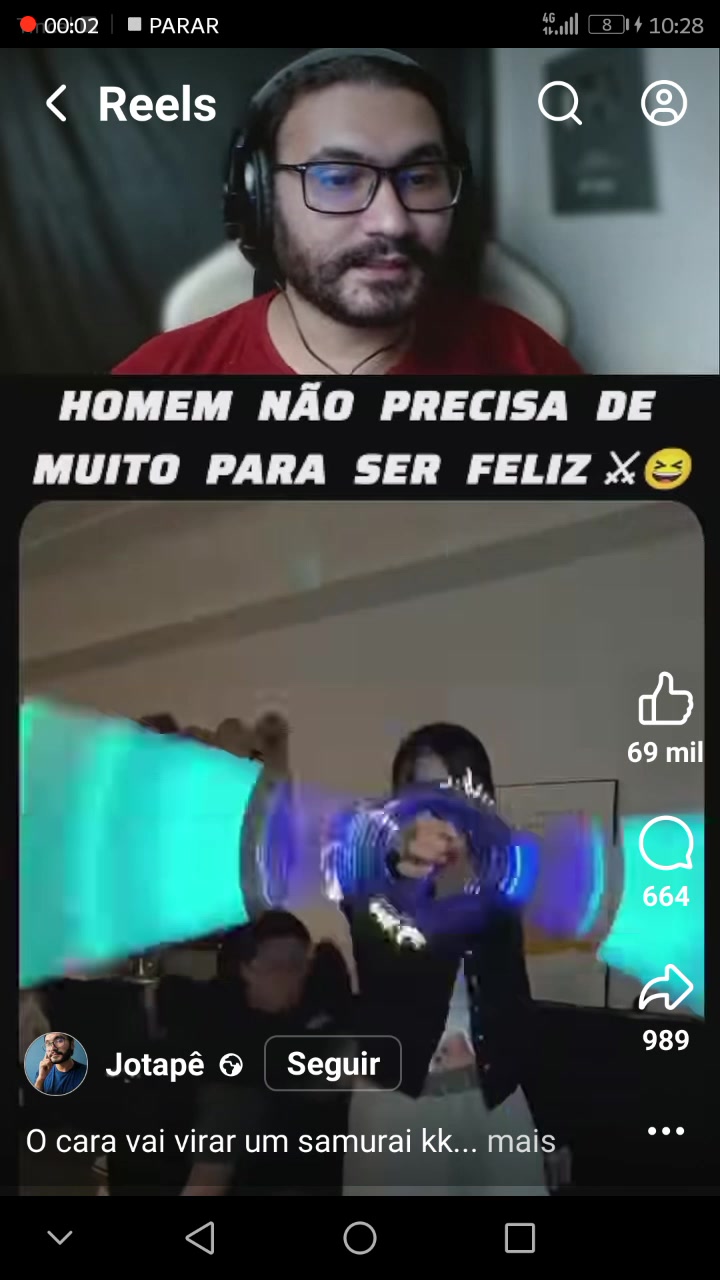Tap the system back button

coord(200,1238)
